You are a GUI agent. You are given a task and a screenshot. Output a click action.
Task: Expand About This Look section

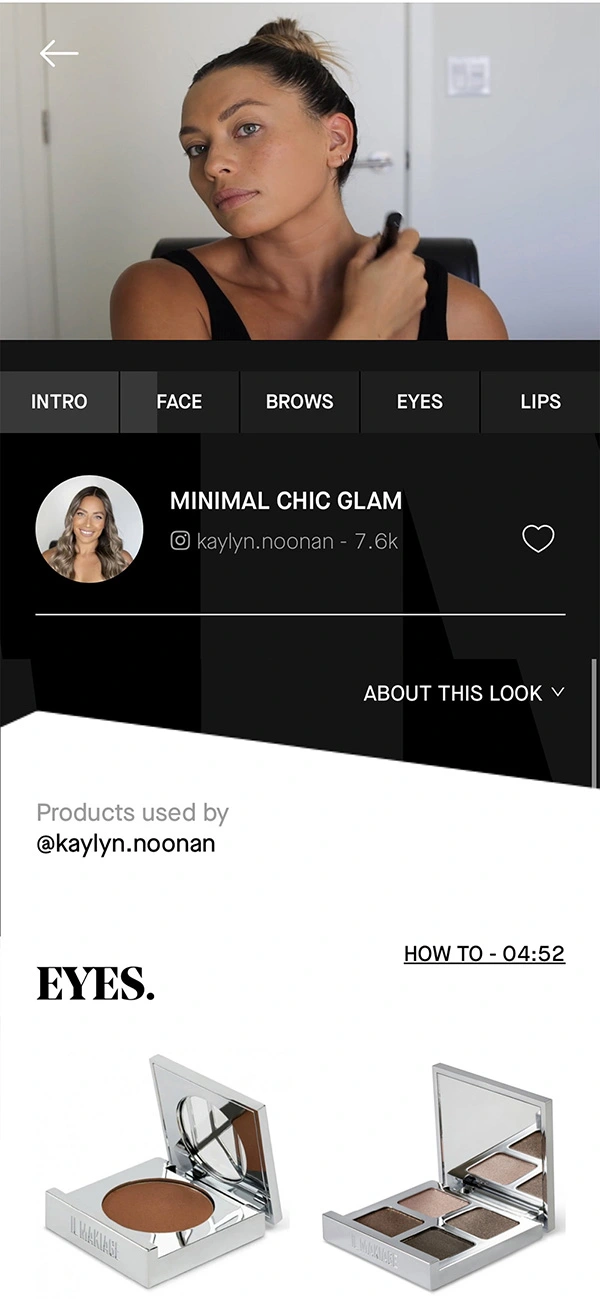coord(464,693)
